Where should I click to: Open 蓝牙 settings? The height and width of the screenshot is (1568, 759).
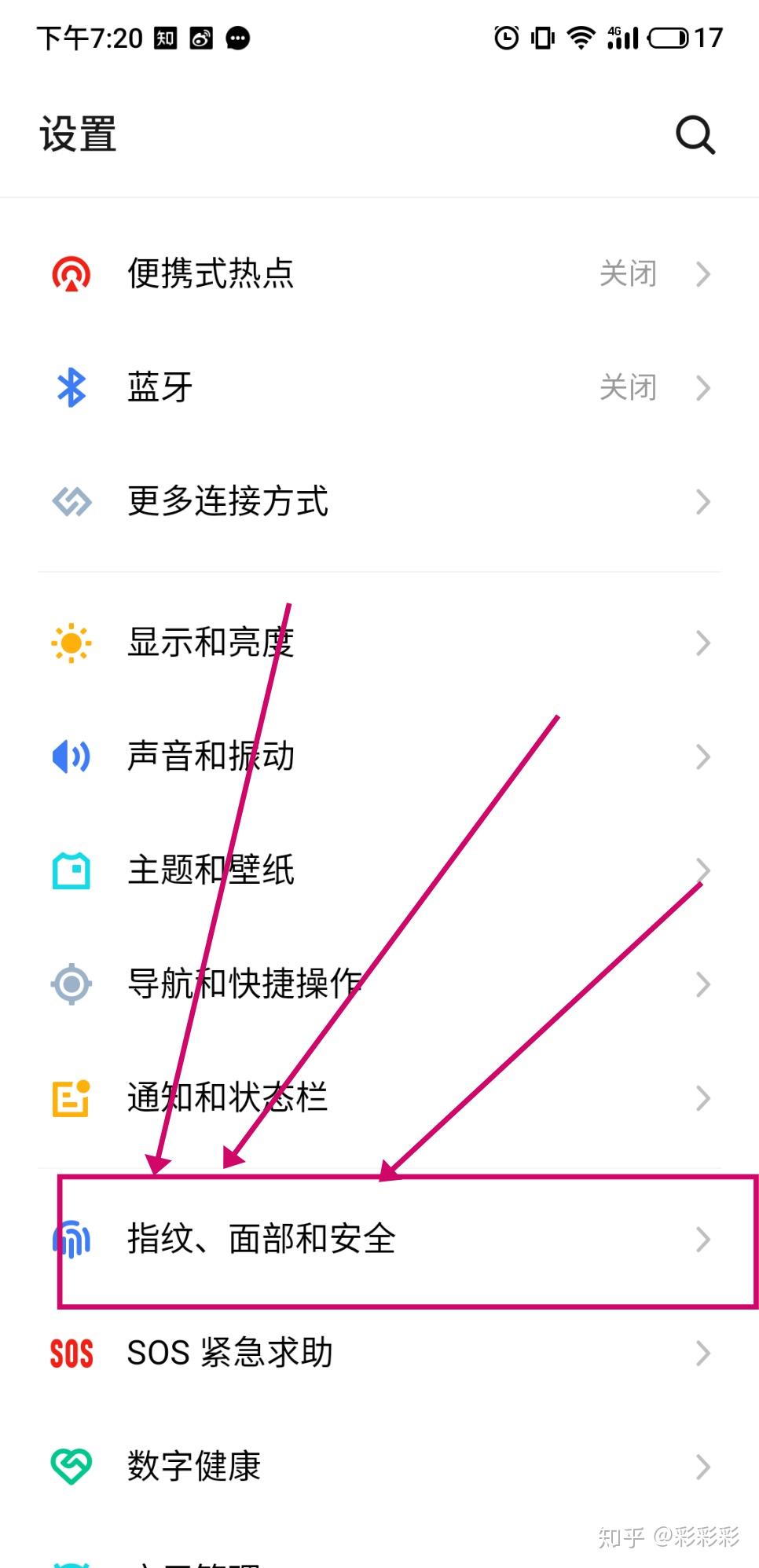click(379, 387)
